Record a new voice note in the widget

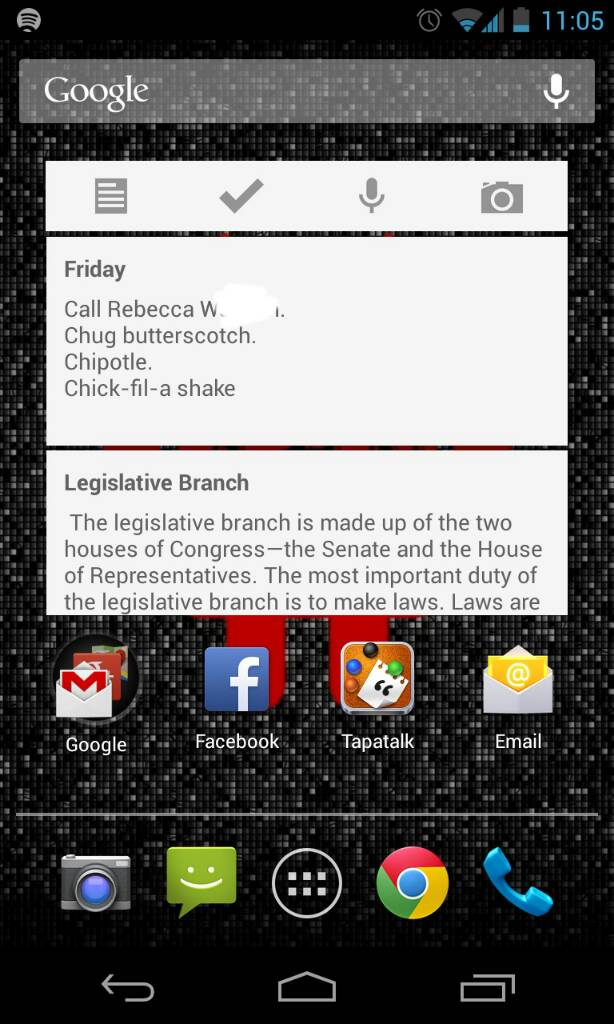coord(371,196)
